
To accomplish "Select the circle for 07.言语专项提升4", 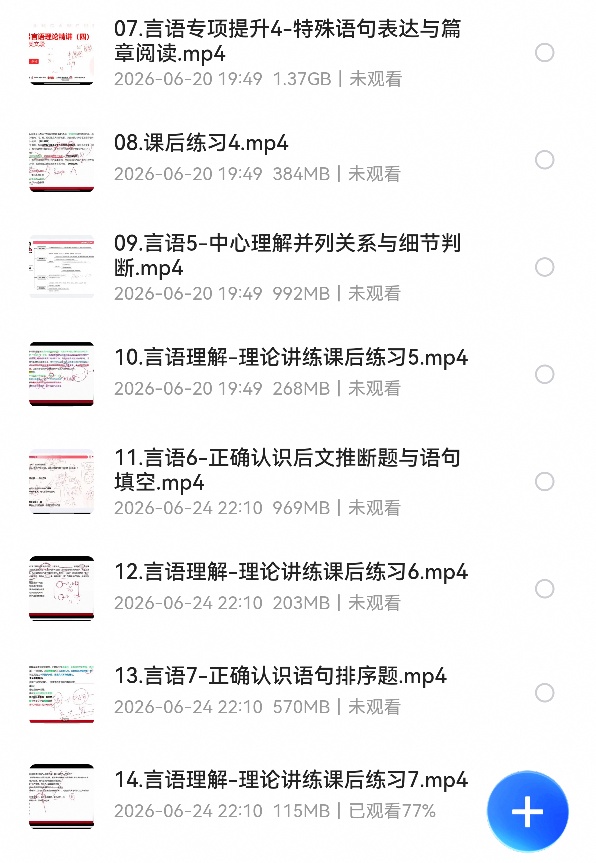I will 544,53.
